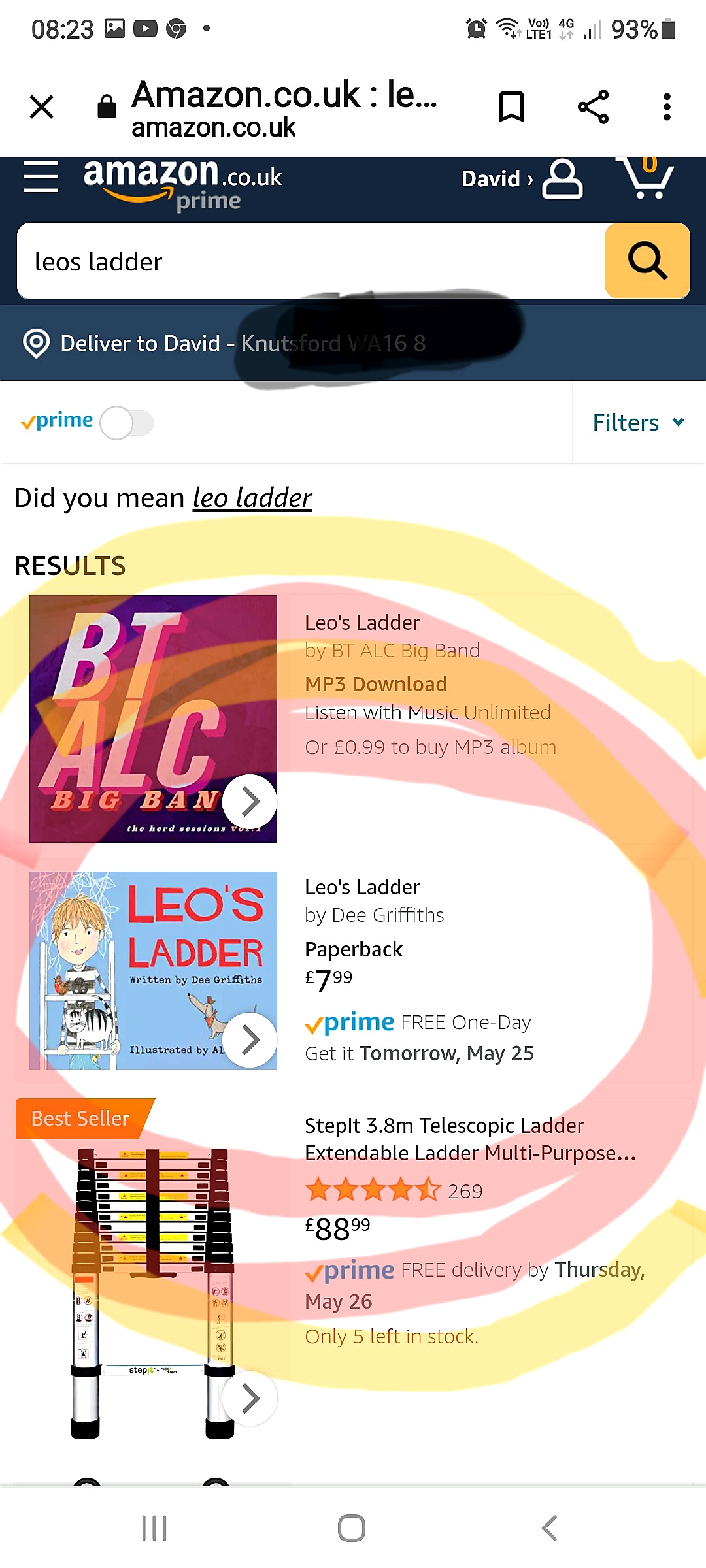Open the Amazon hamburger menu
This screenshot has height=1568, width=706.
41,177
